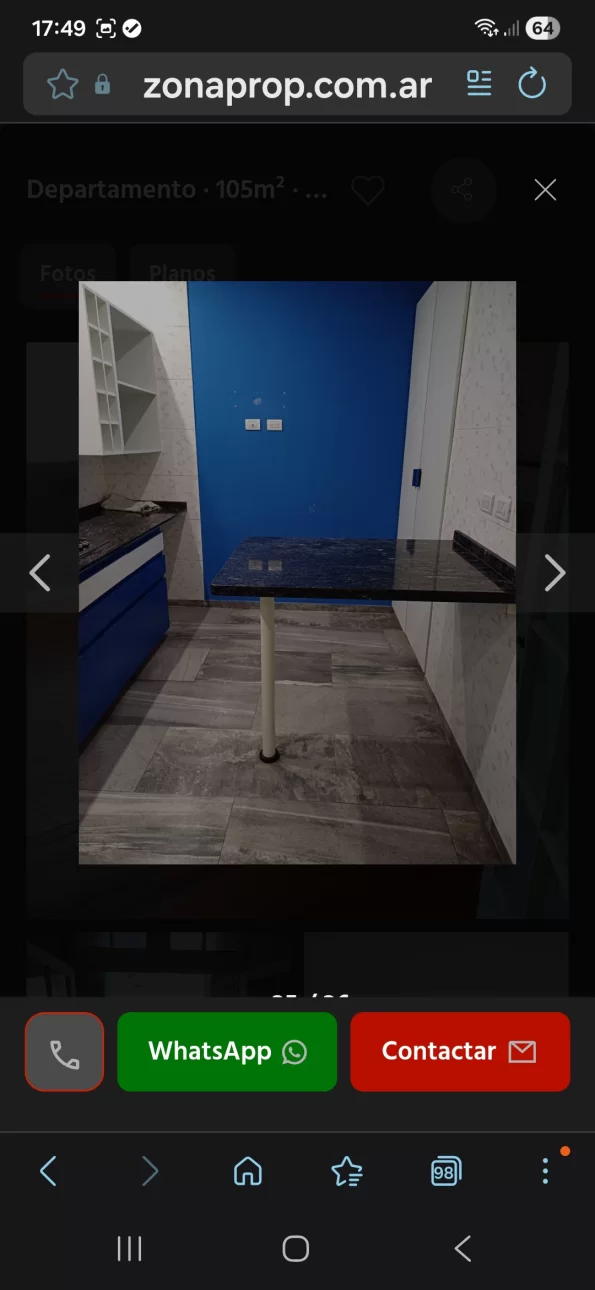This screenshot has height=1290, width=595.
Task: Show the next property photo
Action: click(555, 573)
